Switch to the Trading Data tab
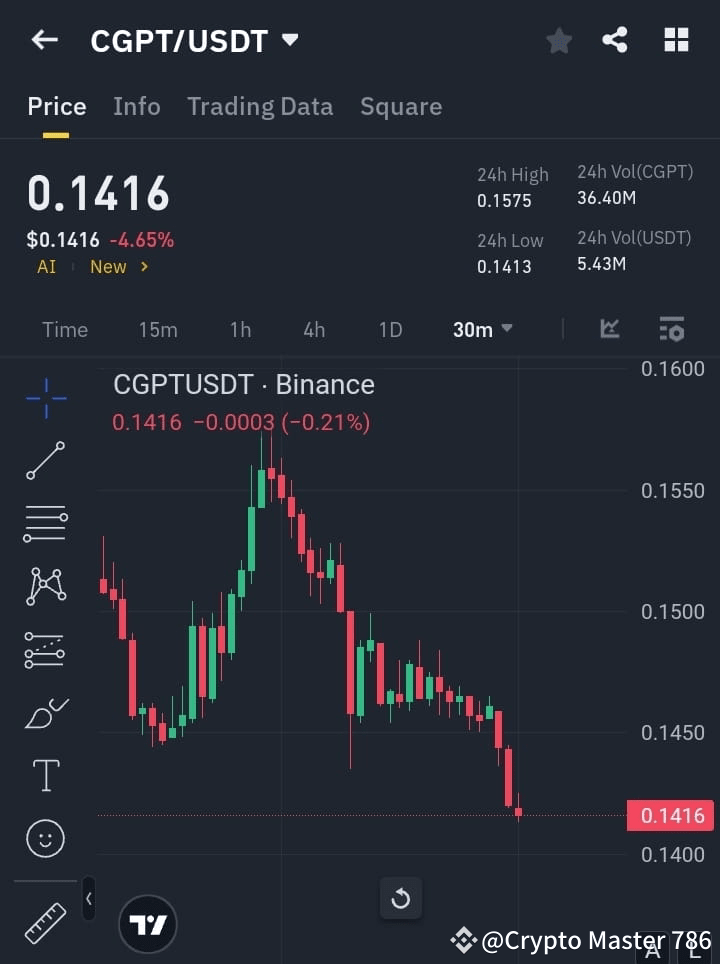This screenshot has height=964, width=720. [x=260, y=106]
